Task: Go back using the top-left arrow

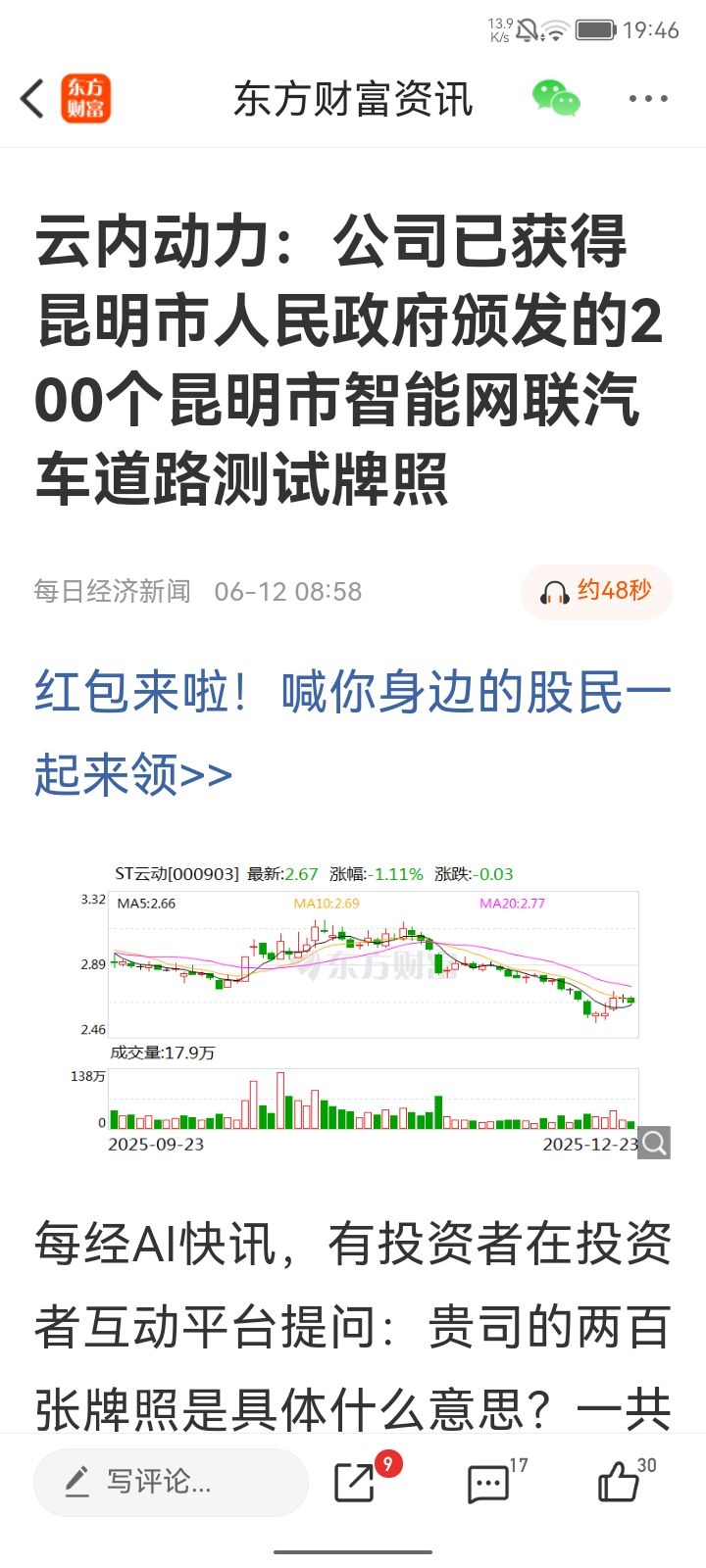Action: click(32, 99)
